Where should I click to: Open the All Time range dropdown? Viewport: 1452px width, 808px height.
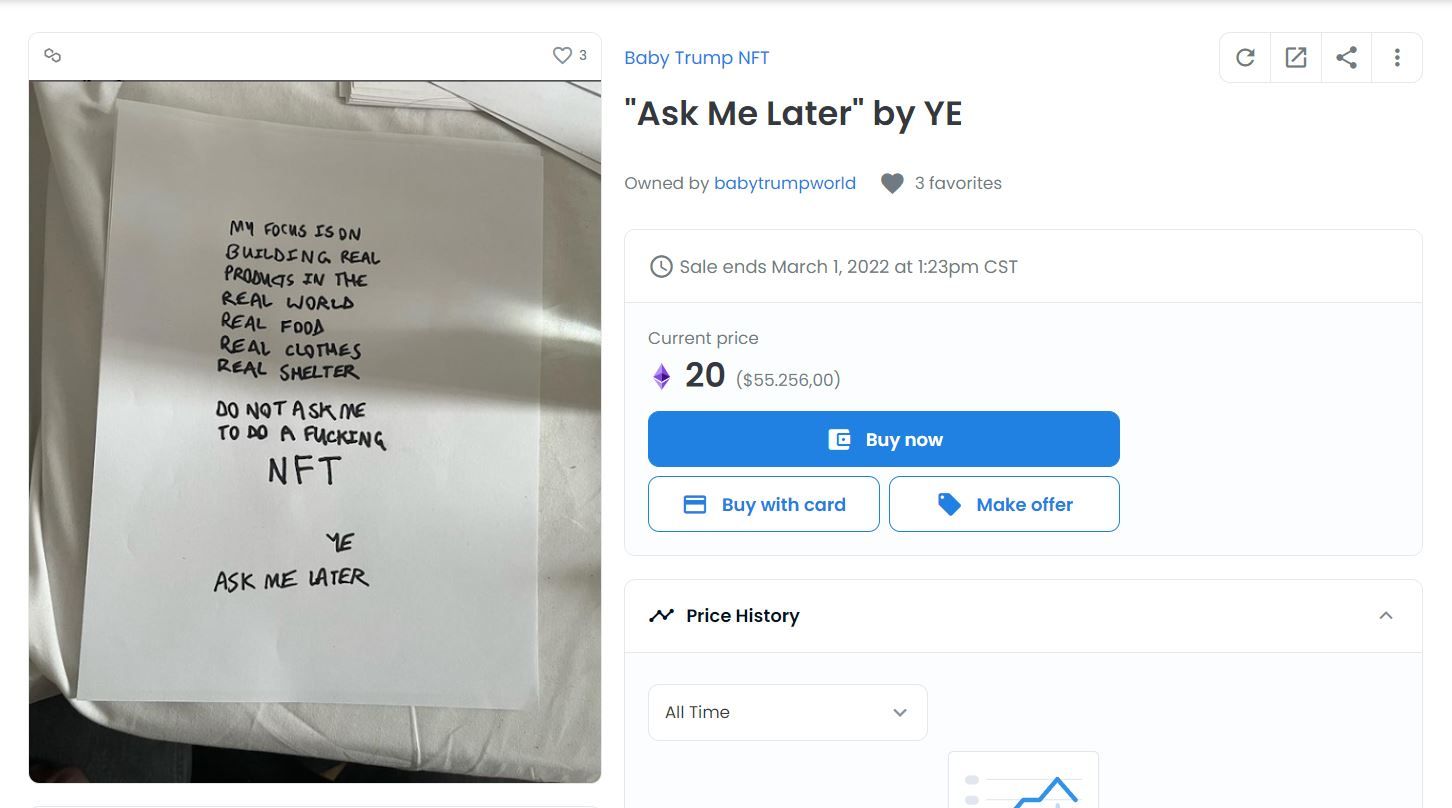pyautogui.click(x=787, y=712)
